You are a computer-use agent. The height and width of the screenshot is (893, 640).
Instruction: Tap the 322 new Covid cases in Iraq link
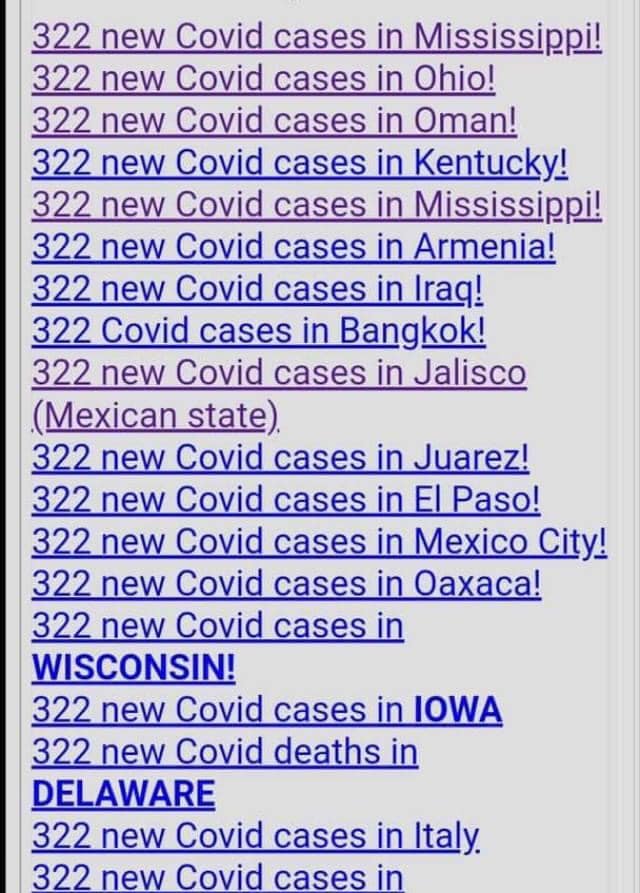tap(258, 288)
